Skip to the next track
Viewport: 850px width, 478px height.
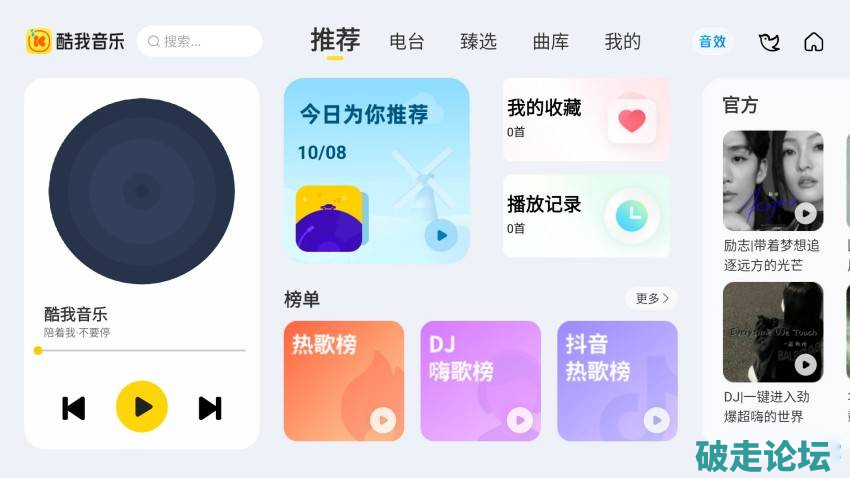[x=210, y=407]
